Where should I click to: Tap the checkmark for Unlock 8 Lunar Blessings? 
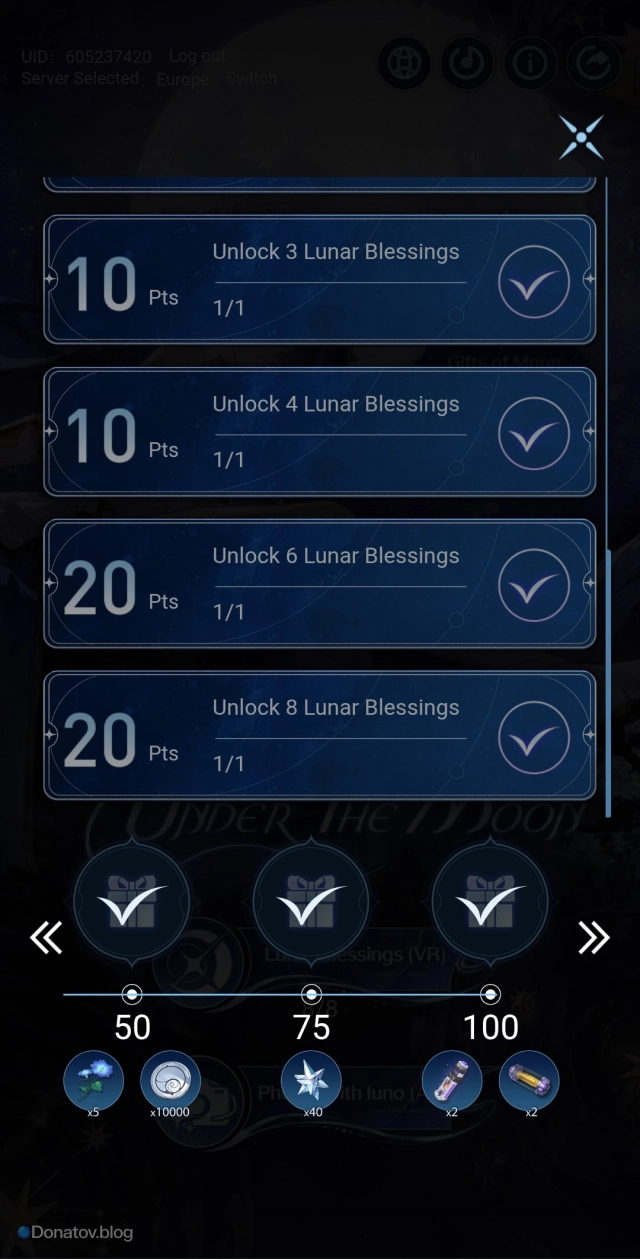coord(534,737)
